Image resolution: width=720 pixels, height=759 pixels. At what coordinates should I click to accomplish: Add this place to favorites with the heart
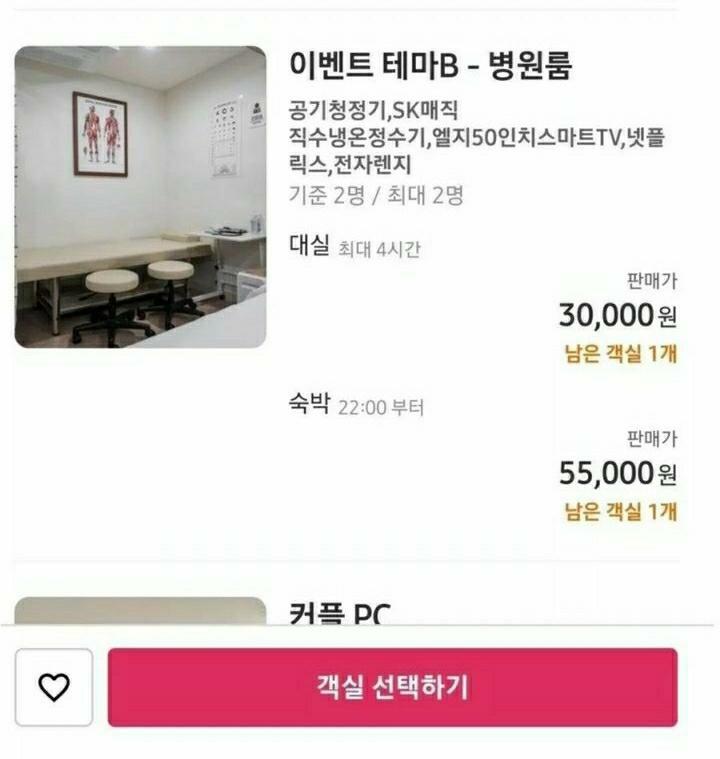click(x=54, y=687)
